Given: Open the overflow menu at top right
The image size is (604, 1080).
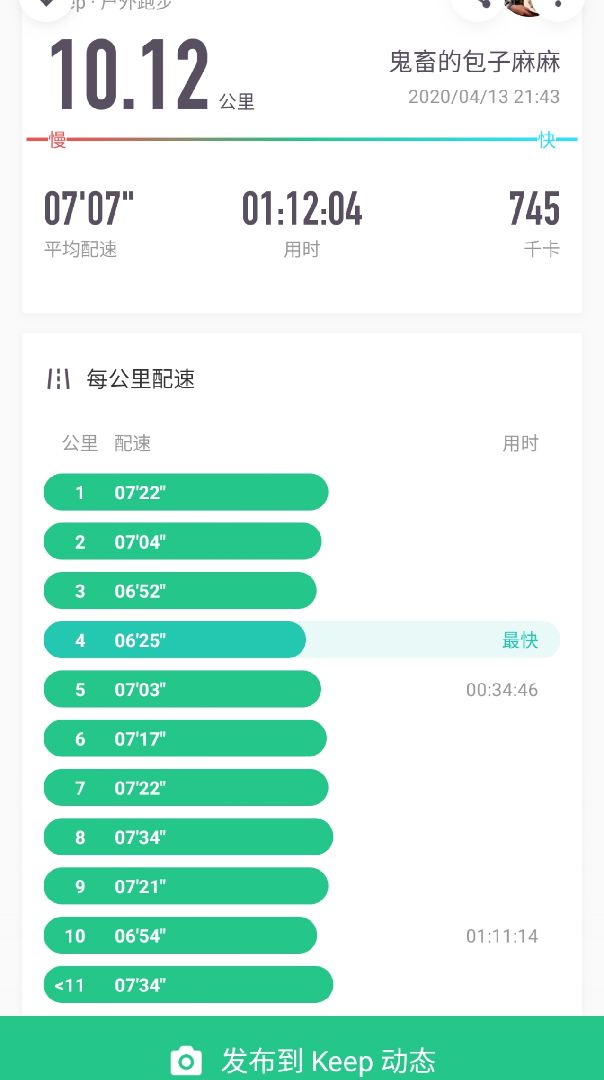Looking at the screenshot, I should point(558,3).
